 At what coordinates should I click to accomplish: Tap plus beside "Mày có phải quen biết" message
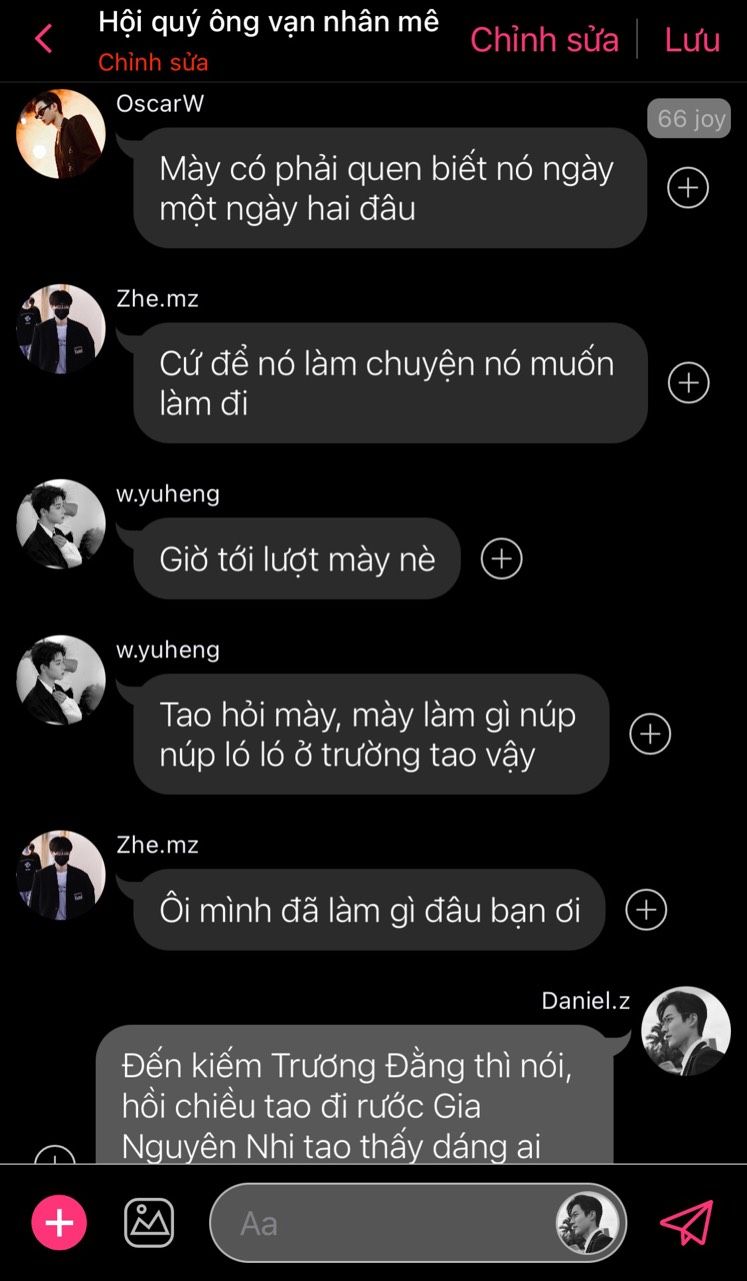tap(688, 188)
